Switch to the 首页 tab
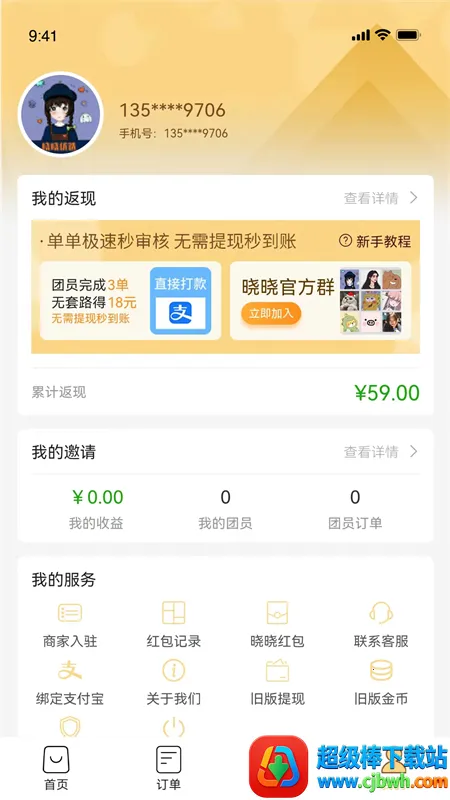 click(56, 768)
